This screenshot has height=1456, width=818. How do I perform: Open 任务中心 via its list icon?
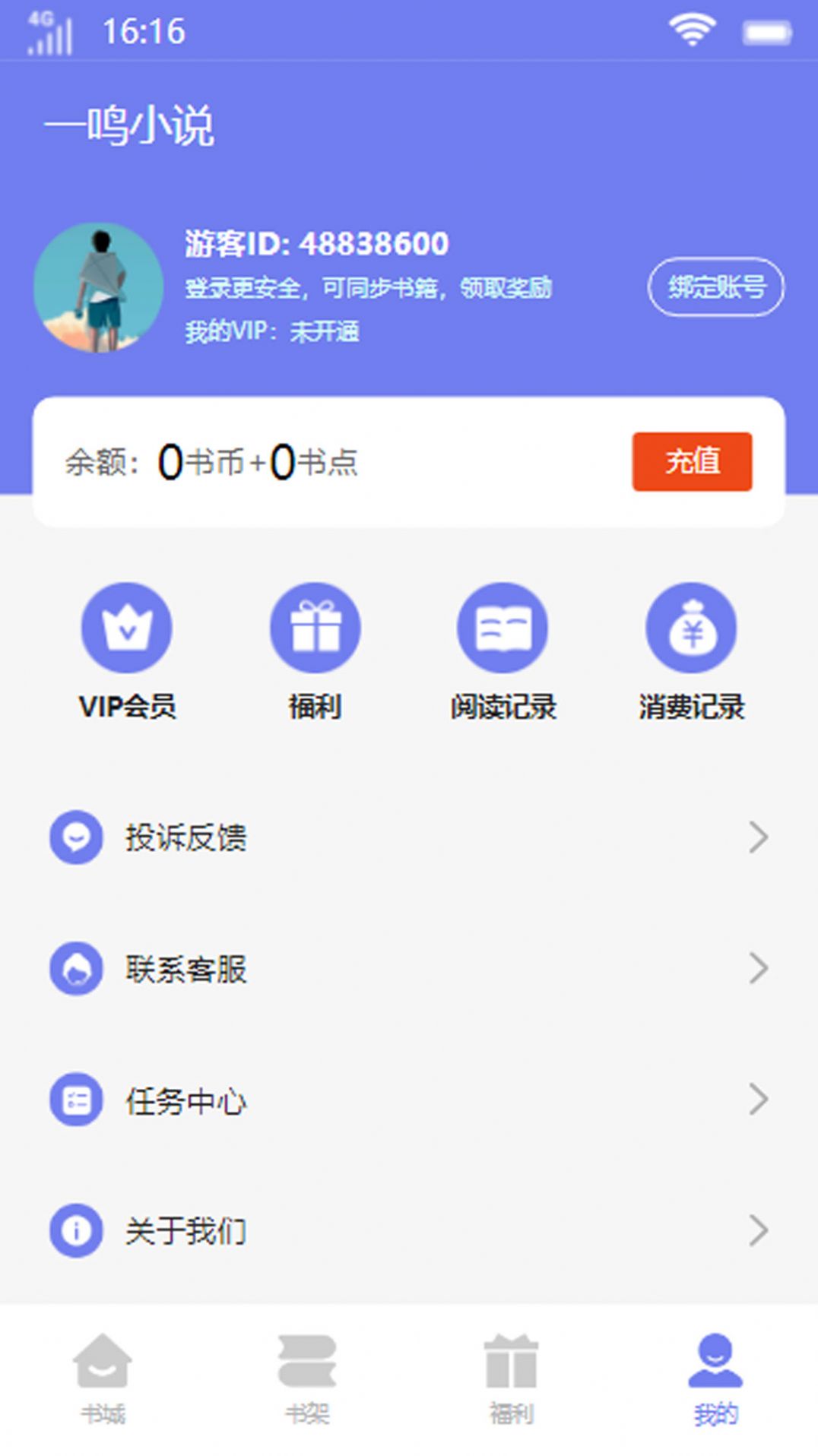pyautogui.click(x=76, y=1099)
